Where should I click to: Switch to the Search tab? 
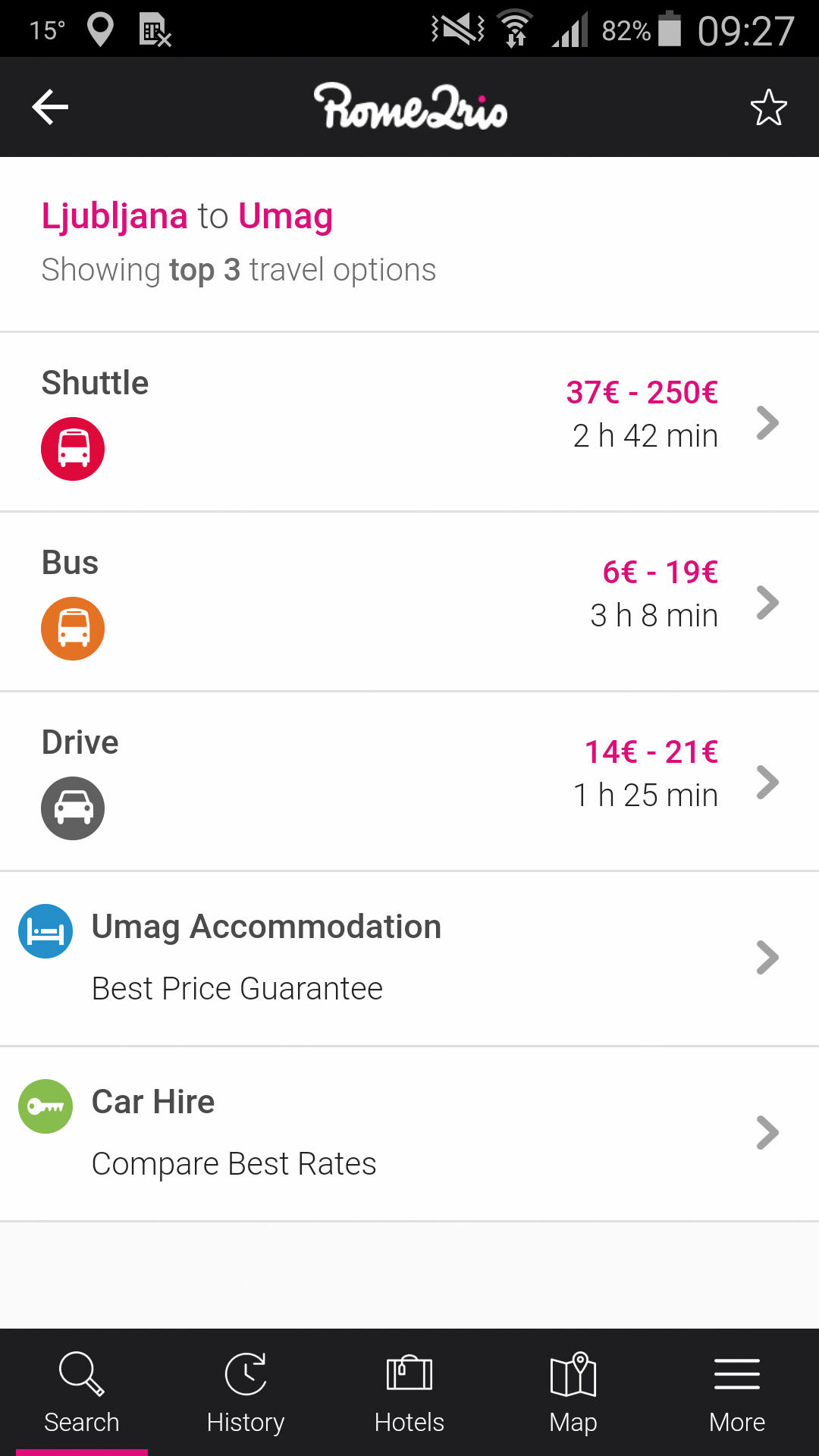(x=82, y=1392)
